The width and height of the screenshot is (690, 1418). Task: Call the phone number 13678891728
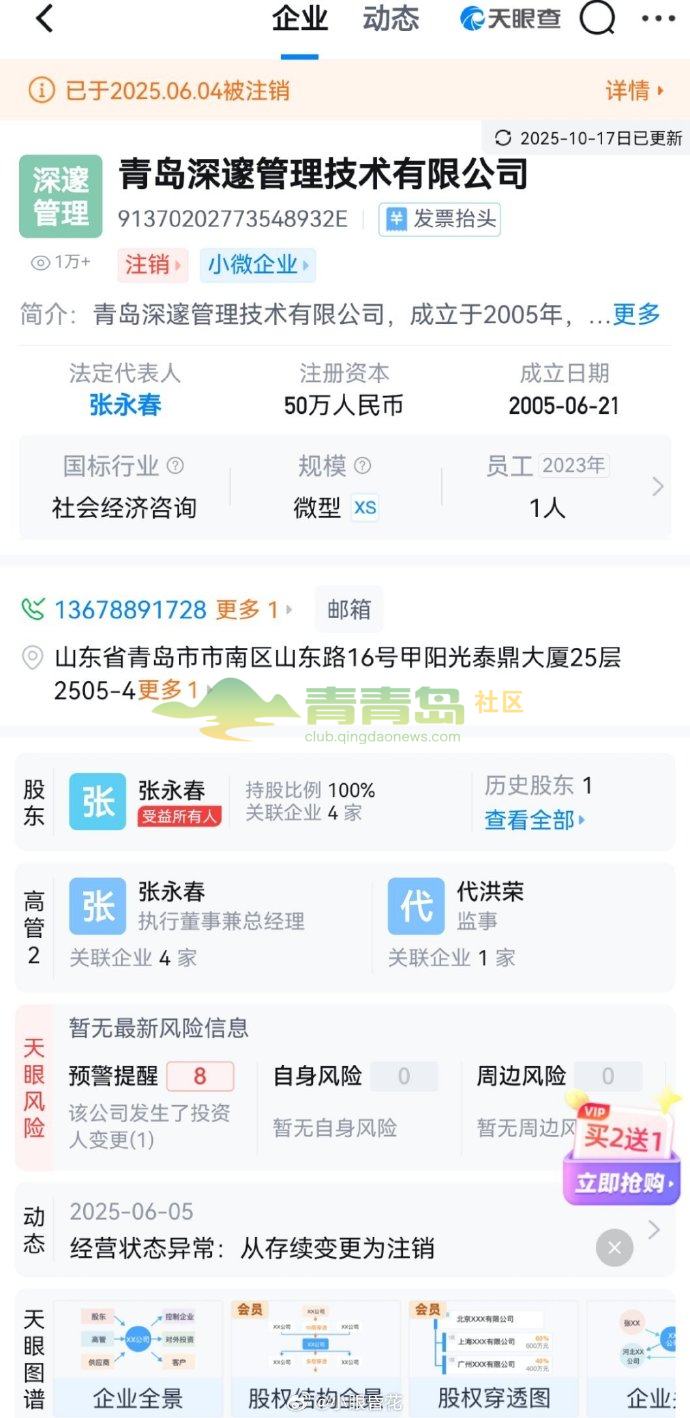coord(129,609)
